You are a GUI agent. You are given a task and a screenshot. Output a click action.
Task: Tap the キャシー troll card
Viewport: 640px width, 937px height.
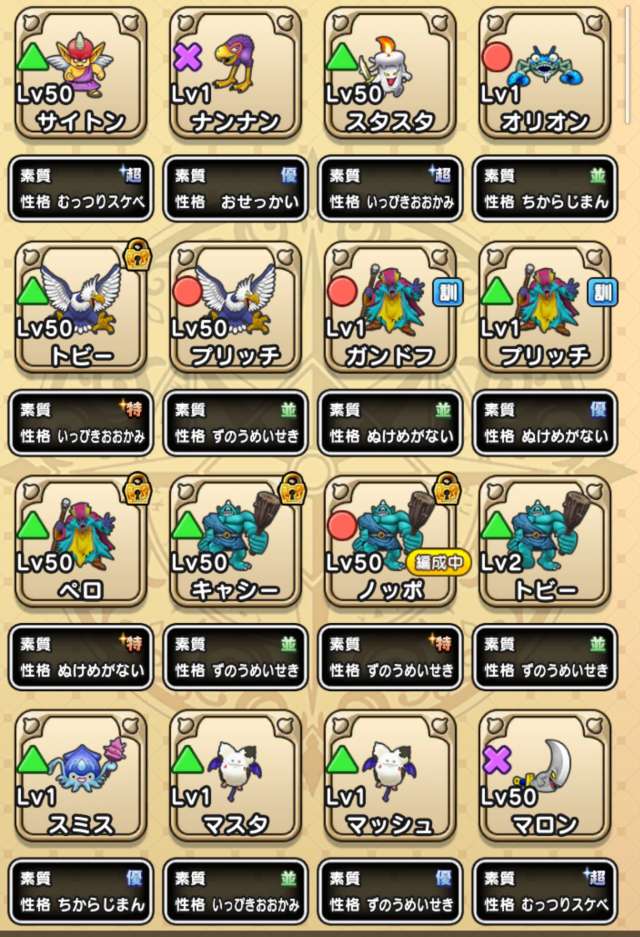[x=235, y=542]
